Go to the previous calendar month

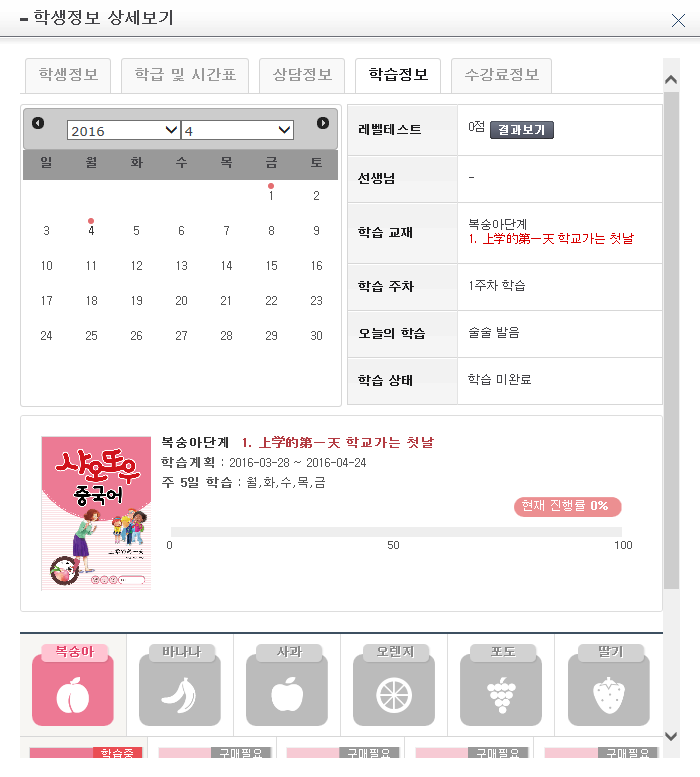(x=38, y=123)
